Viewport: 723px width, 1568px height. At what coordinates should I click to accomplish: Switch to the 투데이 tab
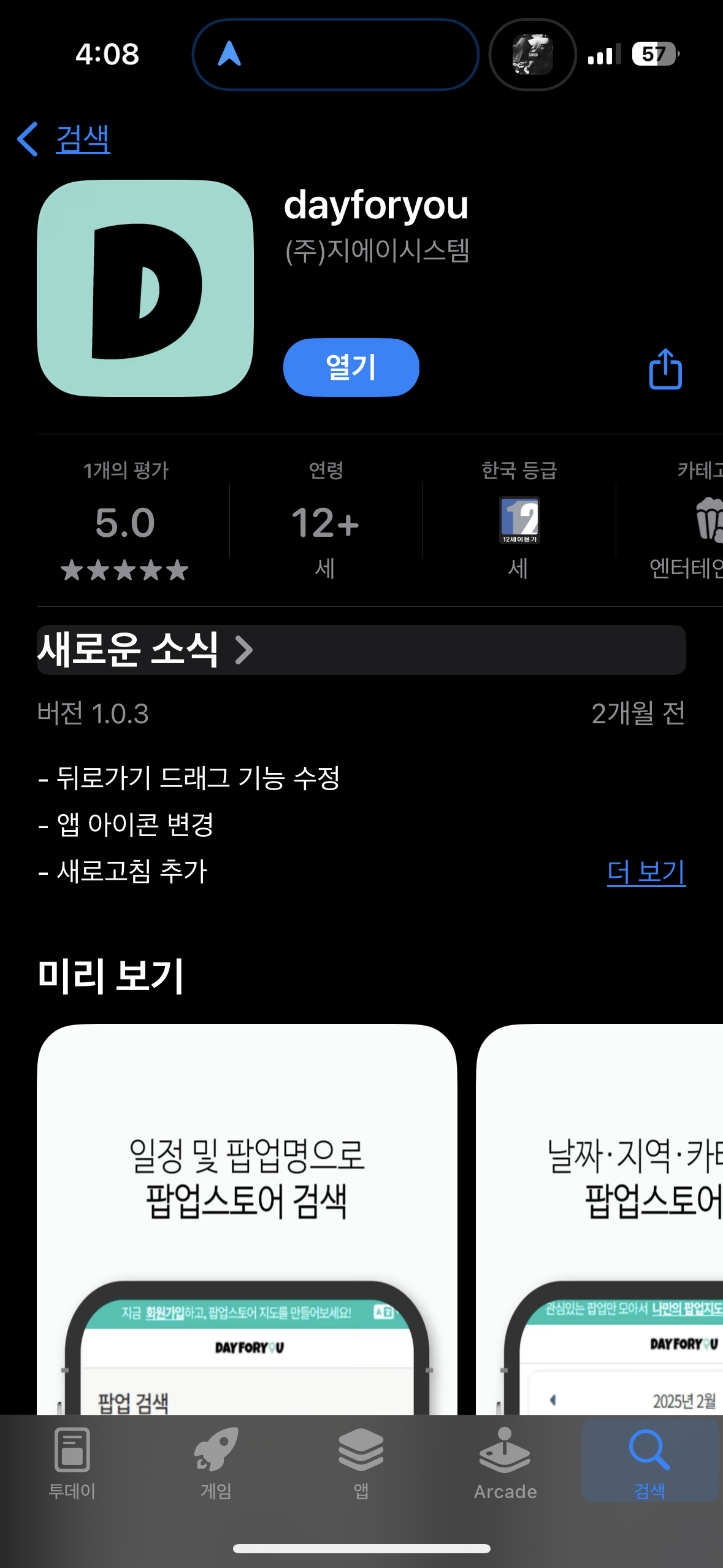[x=72, y=1462]
